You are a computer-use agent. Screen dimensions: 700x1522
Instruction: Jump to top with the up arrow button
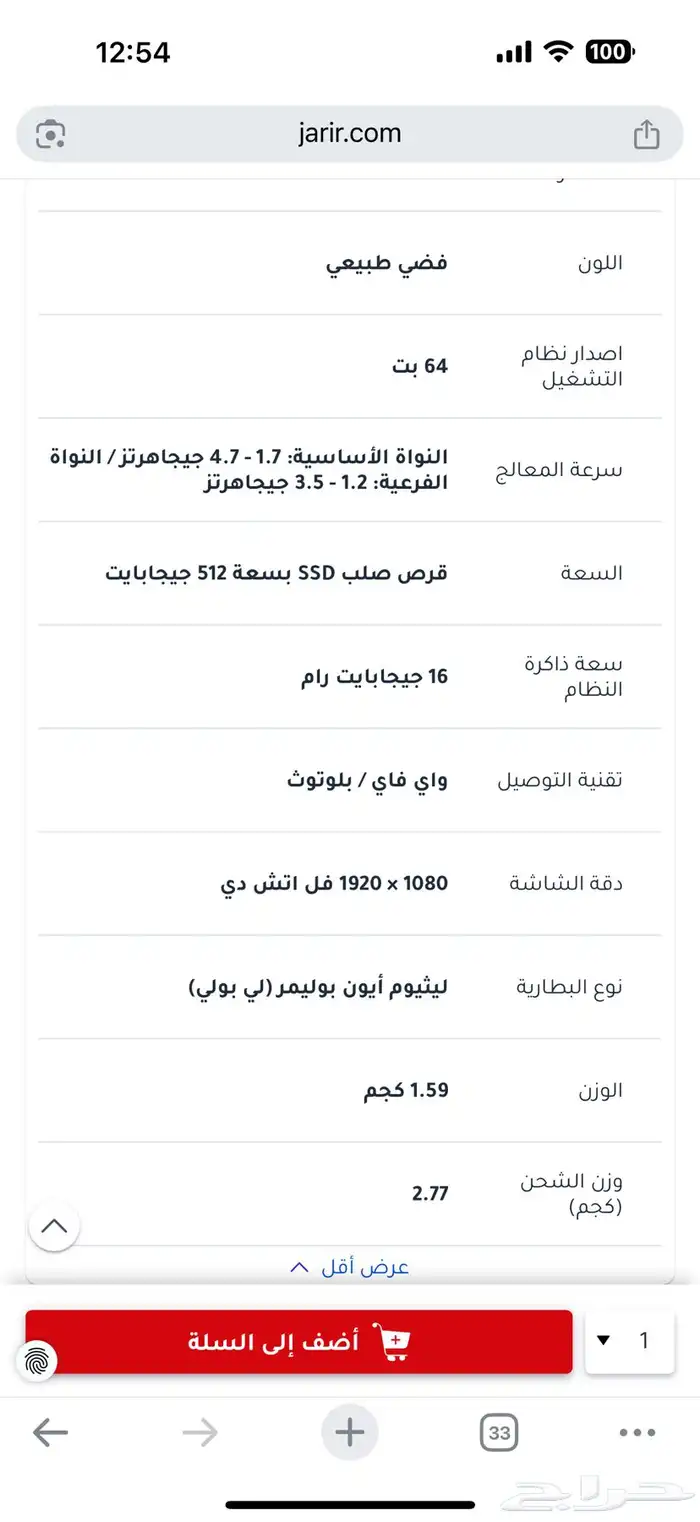click(54, 1225)
